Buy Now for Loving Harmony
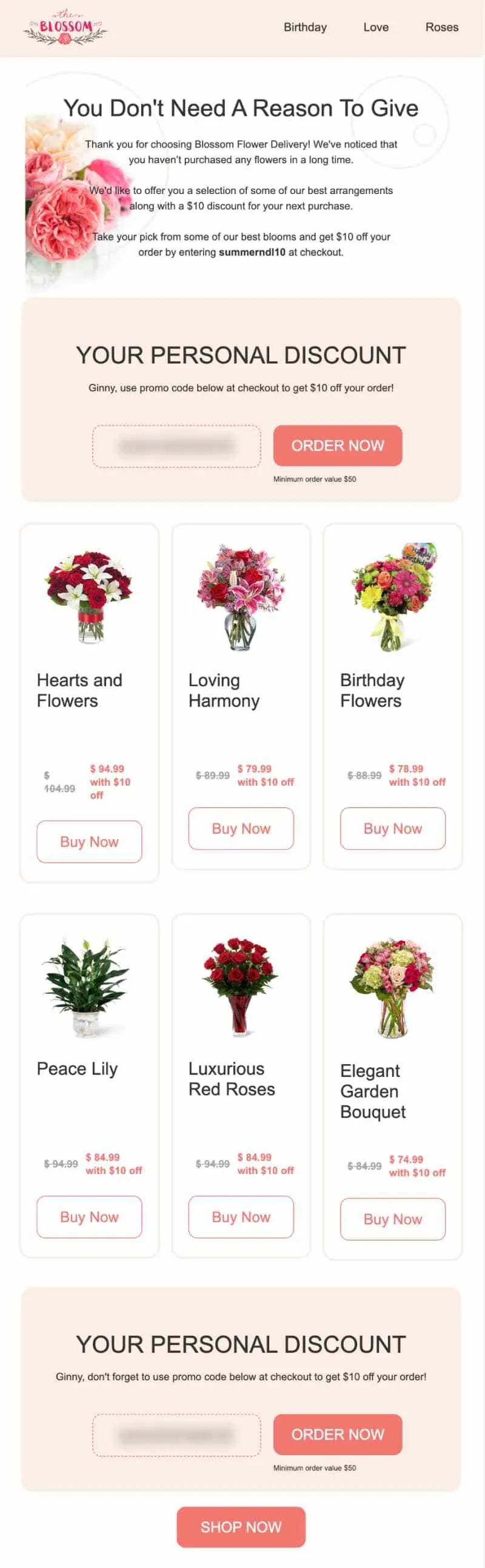The height and width of the screenshot is (1568, 485). 240,828
